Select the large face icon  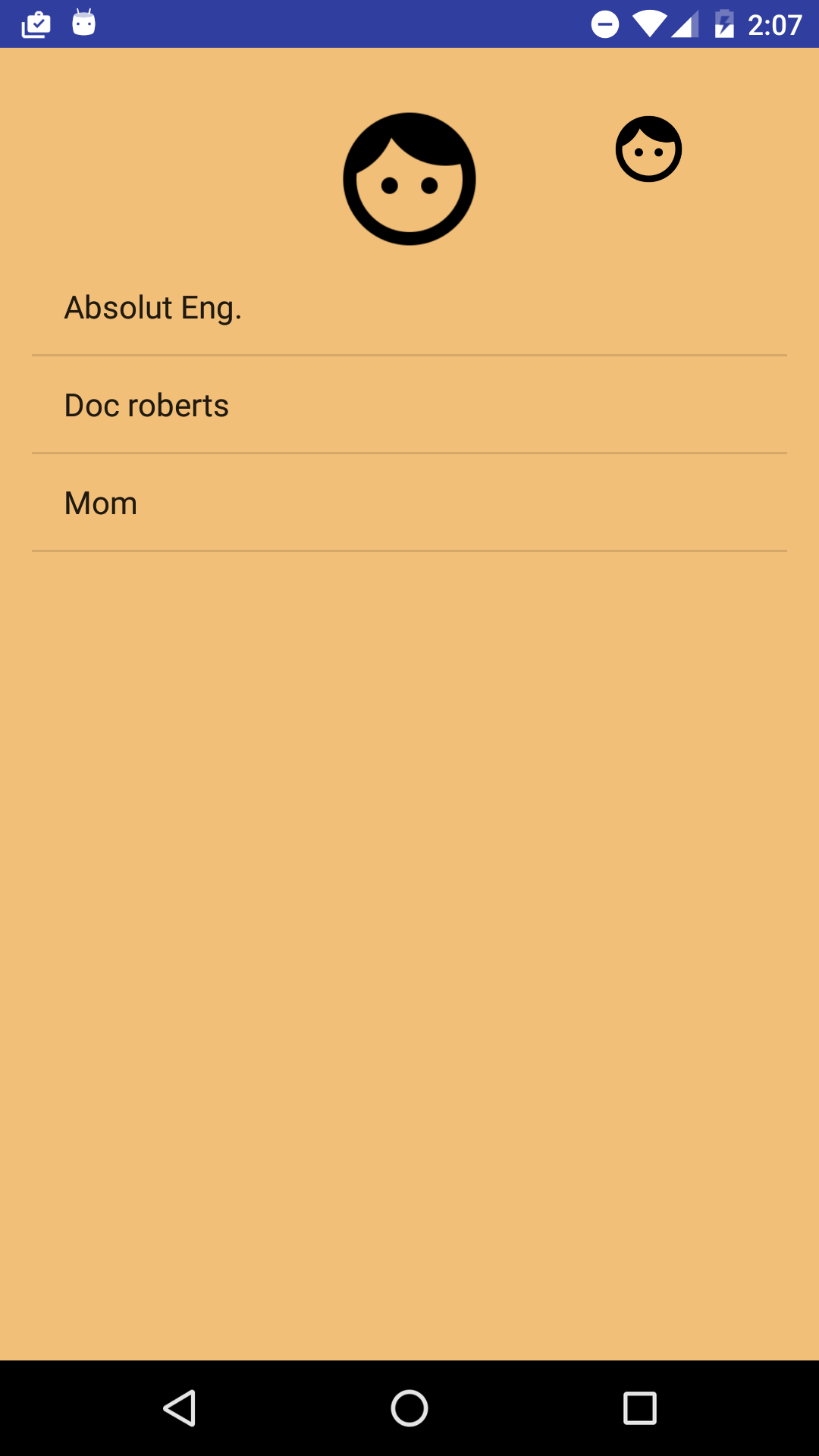[x=409, y=179]
